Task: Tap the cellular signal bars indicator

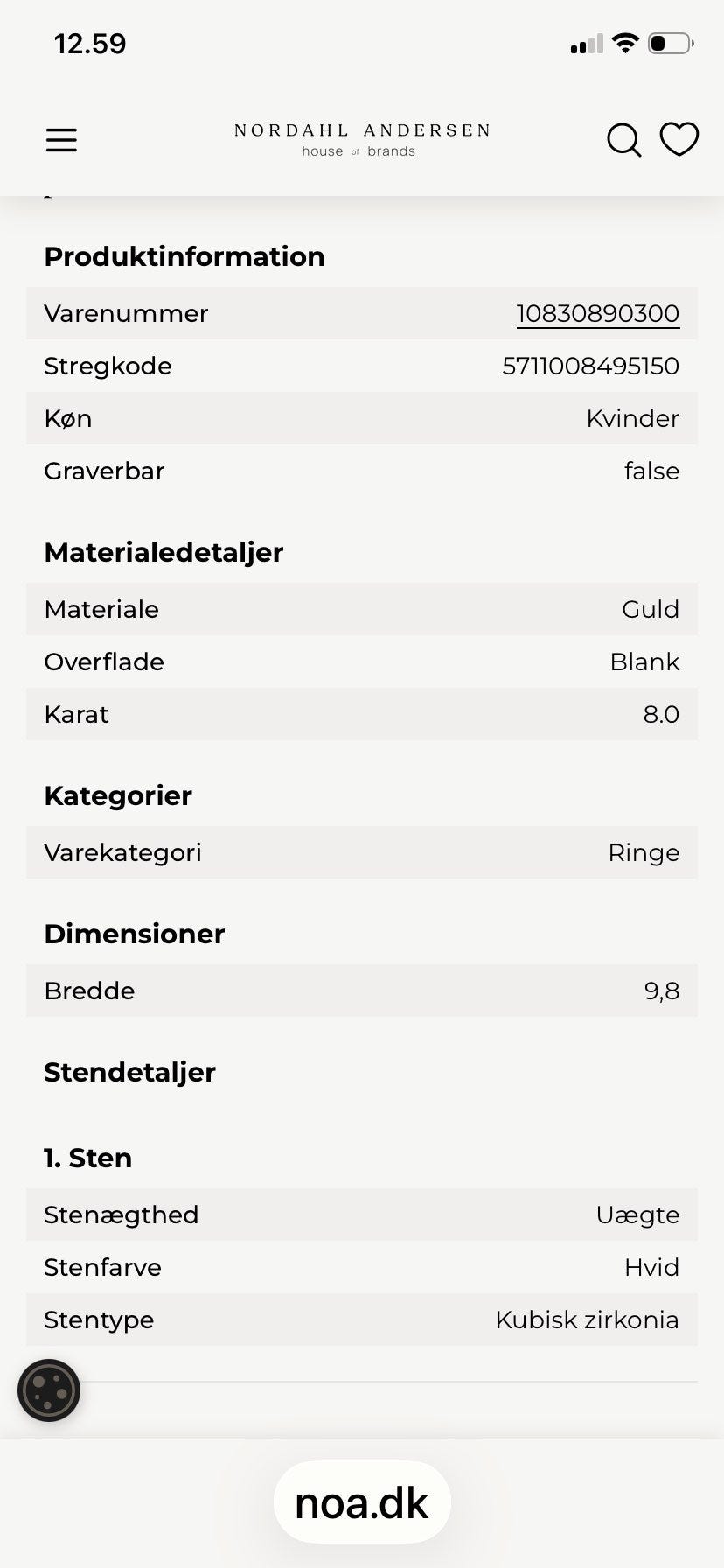Action: [x=584, y=44]
